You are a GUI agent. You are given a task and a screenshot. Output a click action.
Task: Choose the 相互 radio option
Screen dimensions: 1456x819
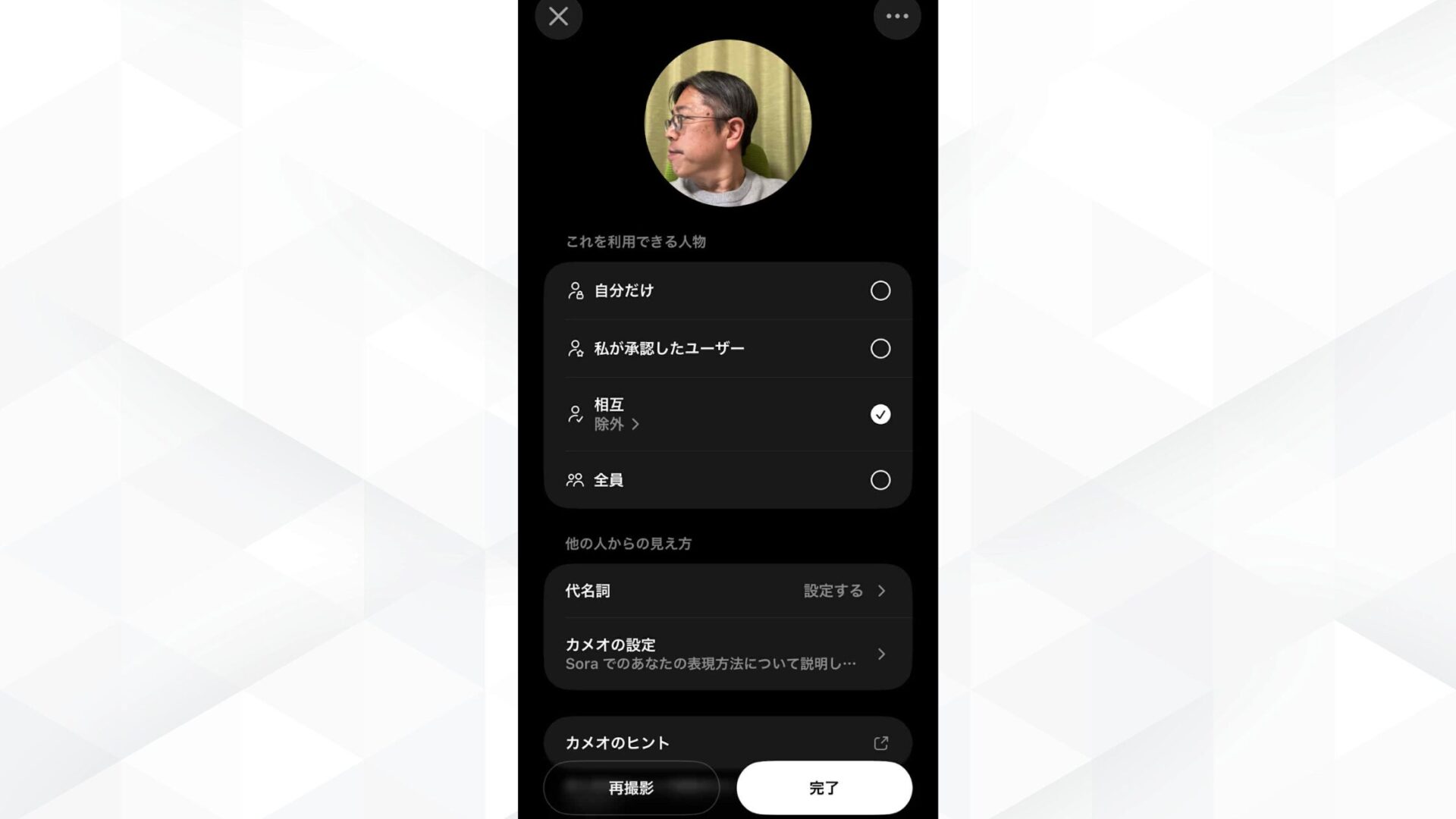[880, 414]
